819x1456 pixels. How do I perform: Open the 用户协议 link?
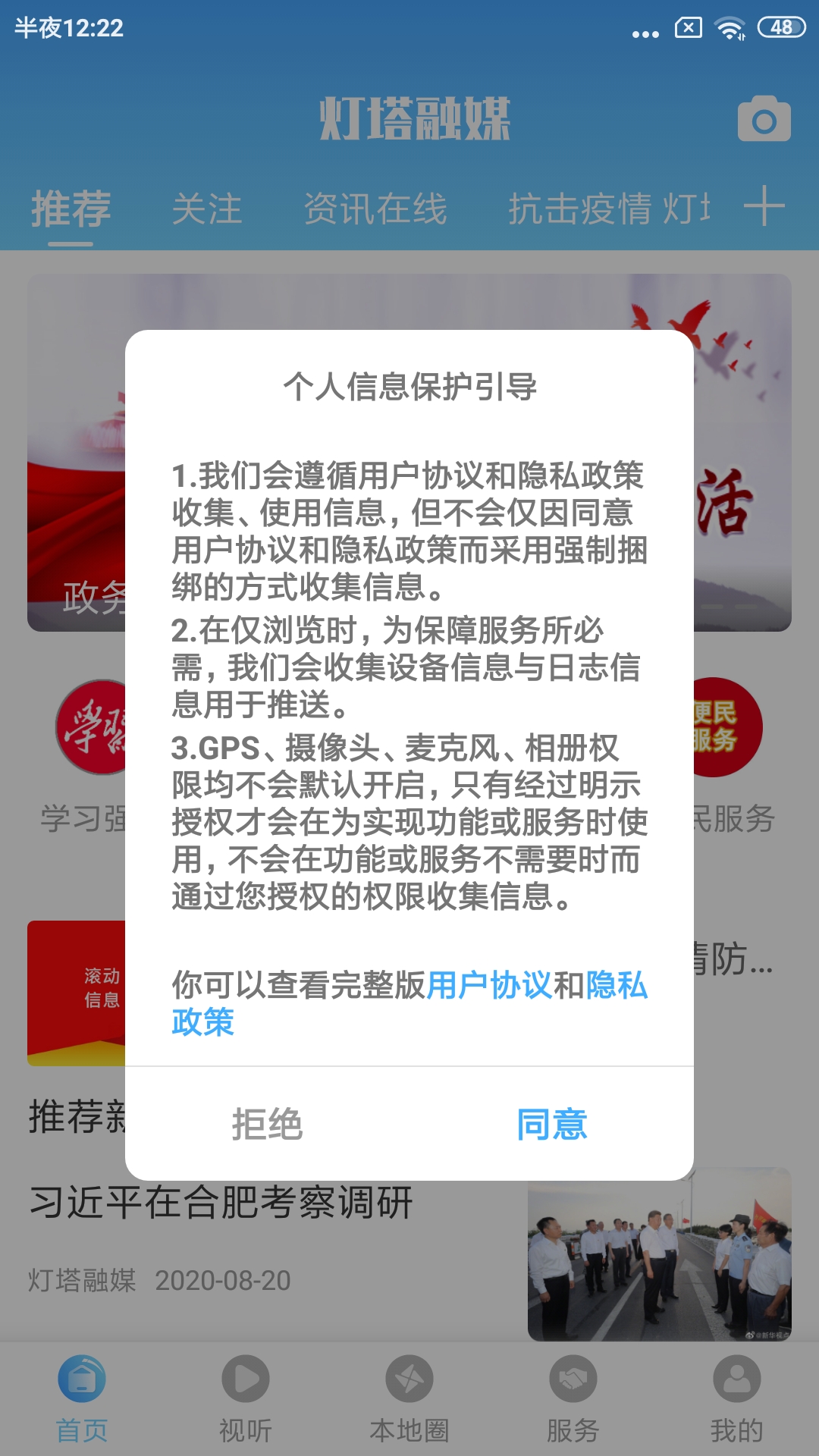point(490,985)
